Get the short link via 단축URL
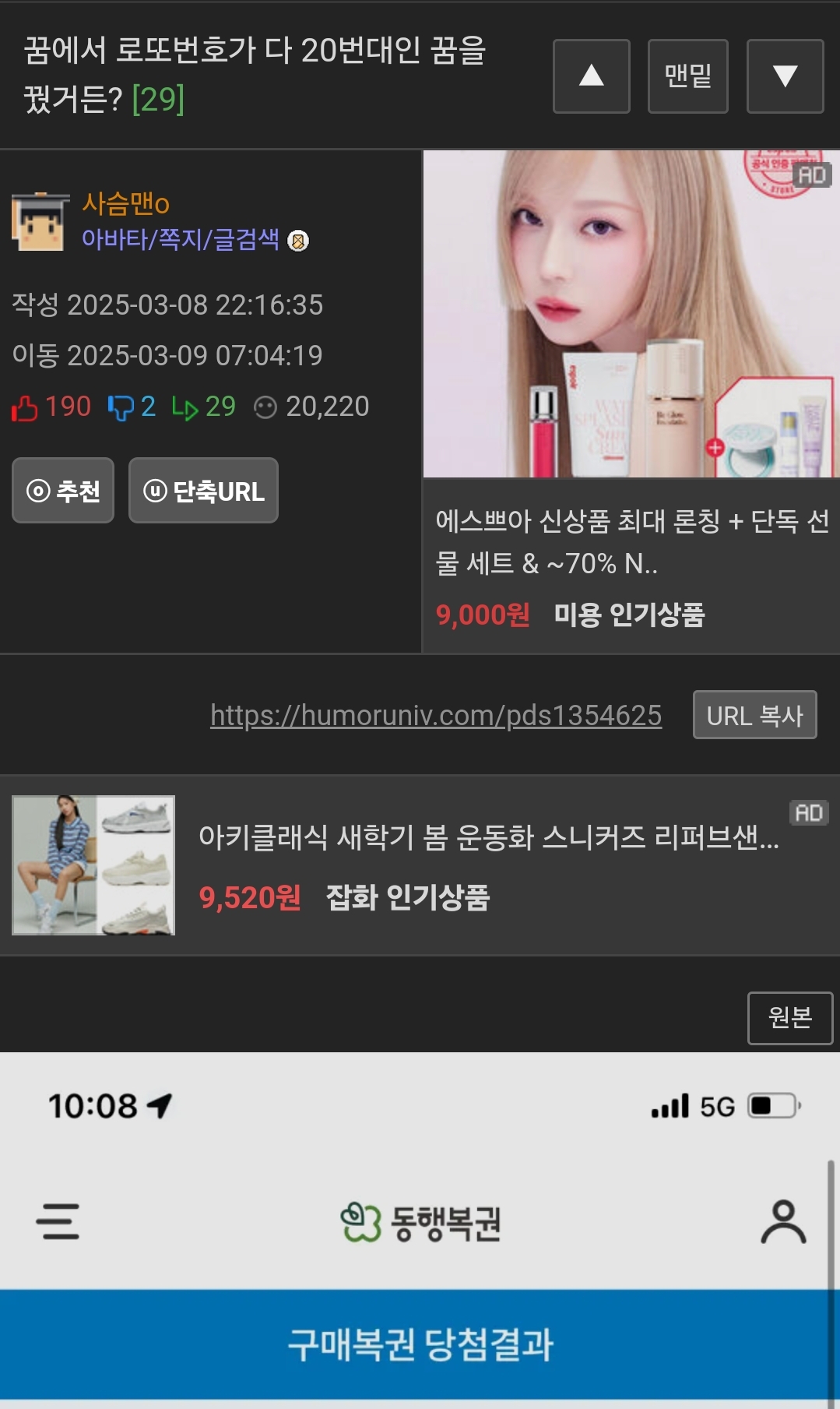The width and height of the screenshot is (840, 1409). (x=203, y=491)
